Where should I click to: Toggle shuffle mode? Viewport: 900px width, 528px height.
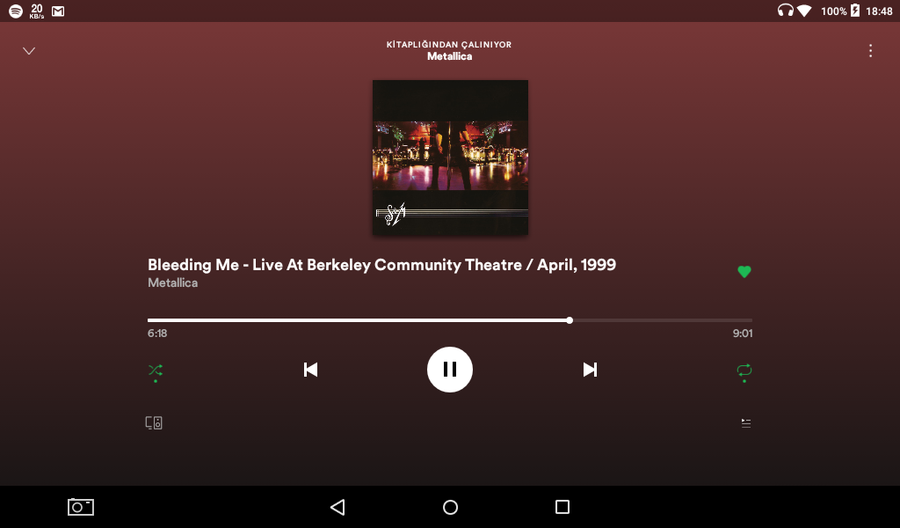pos(155,370)
